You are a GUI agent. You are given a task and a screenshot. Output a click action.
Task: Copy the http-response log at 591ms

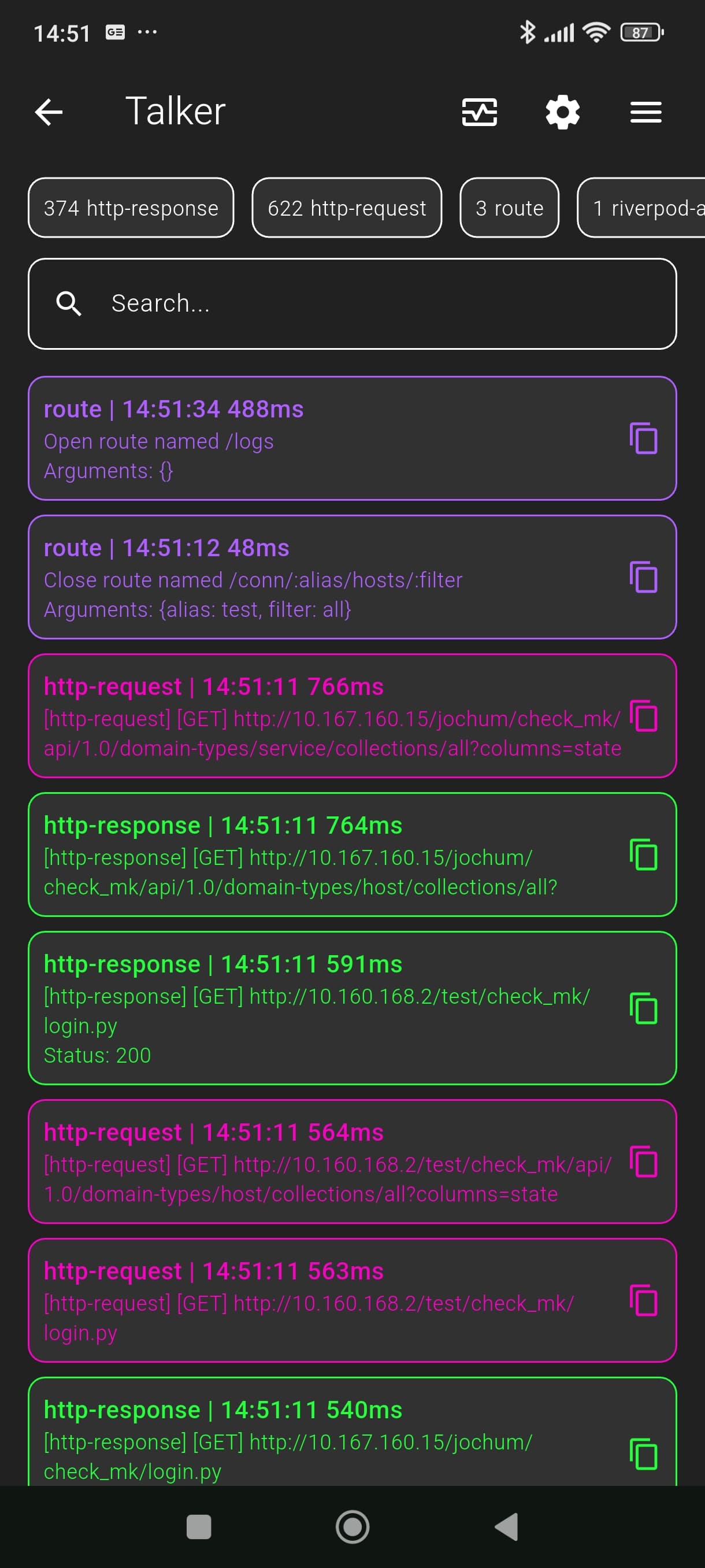(644, 1008)
